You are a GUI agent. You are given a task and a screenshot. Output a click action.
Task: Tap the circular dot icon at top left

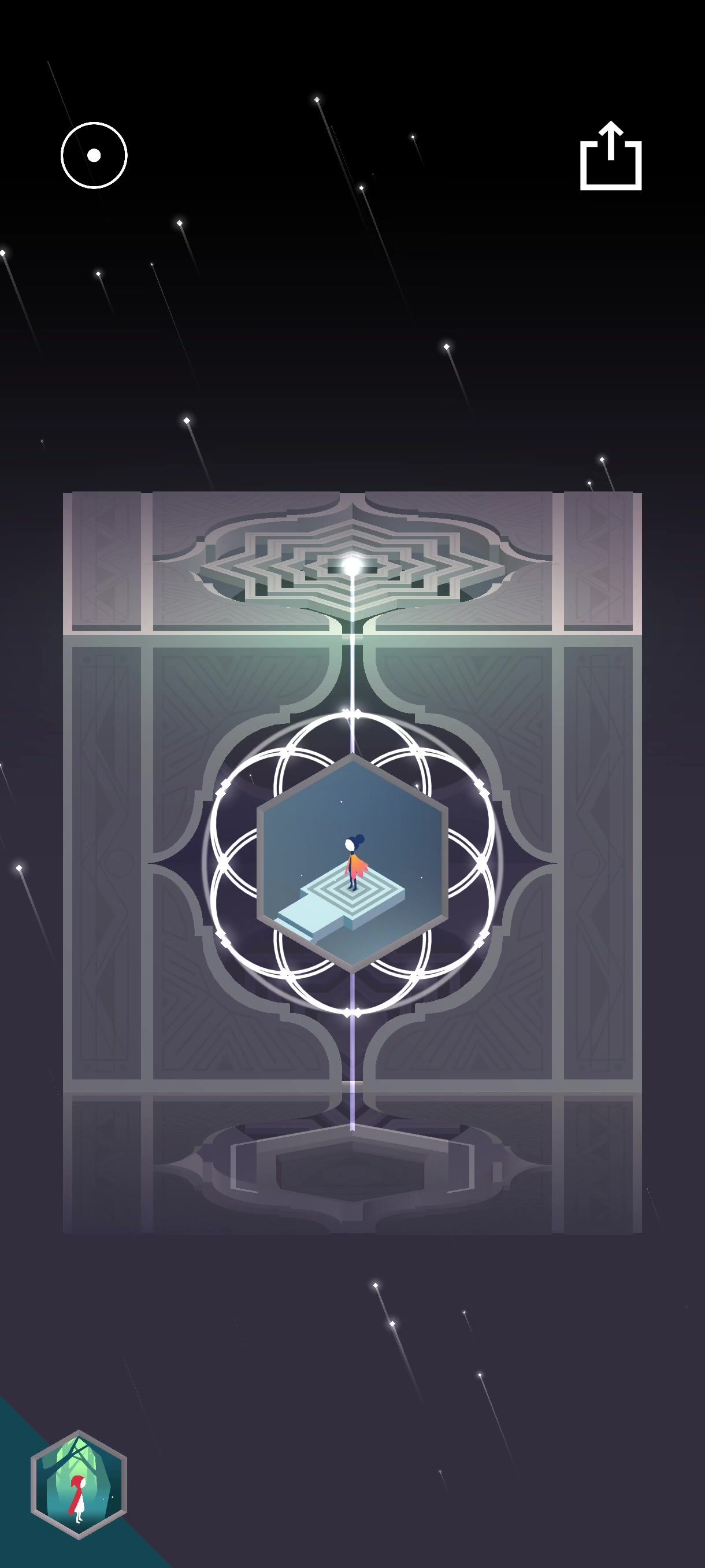point(94,155)
